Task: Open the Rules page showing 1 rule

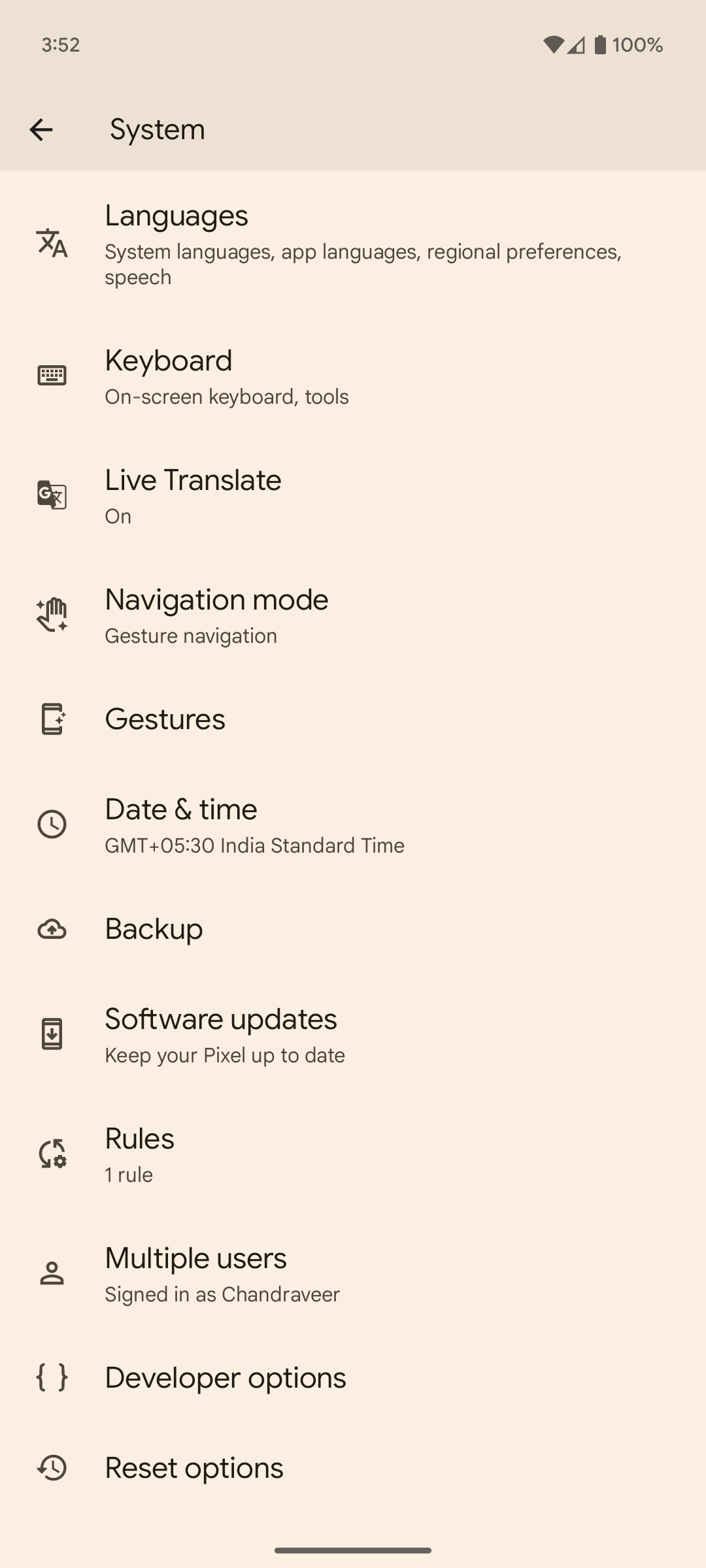Action: (x=353, y=1154)
